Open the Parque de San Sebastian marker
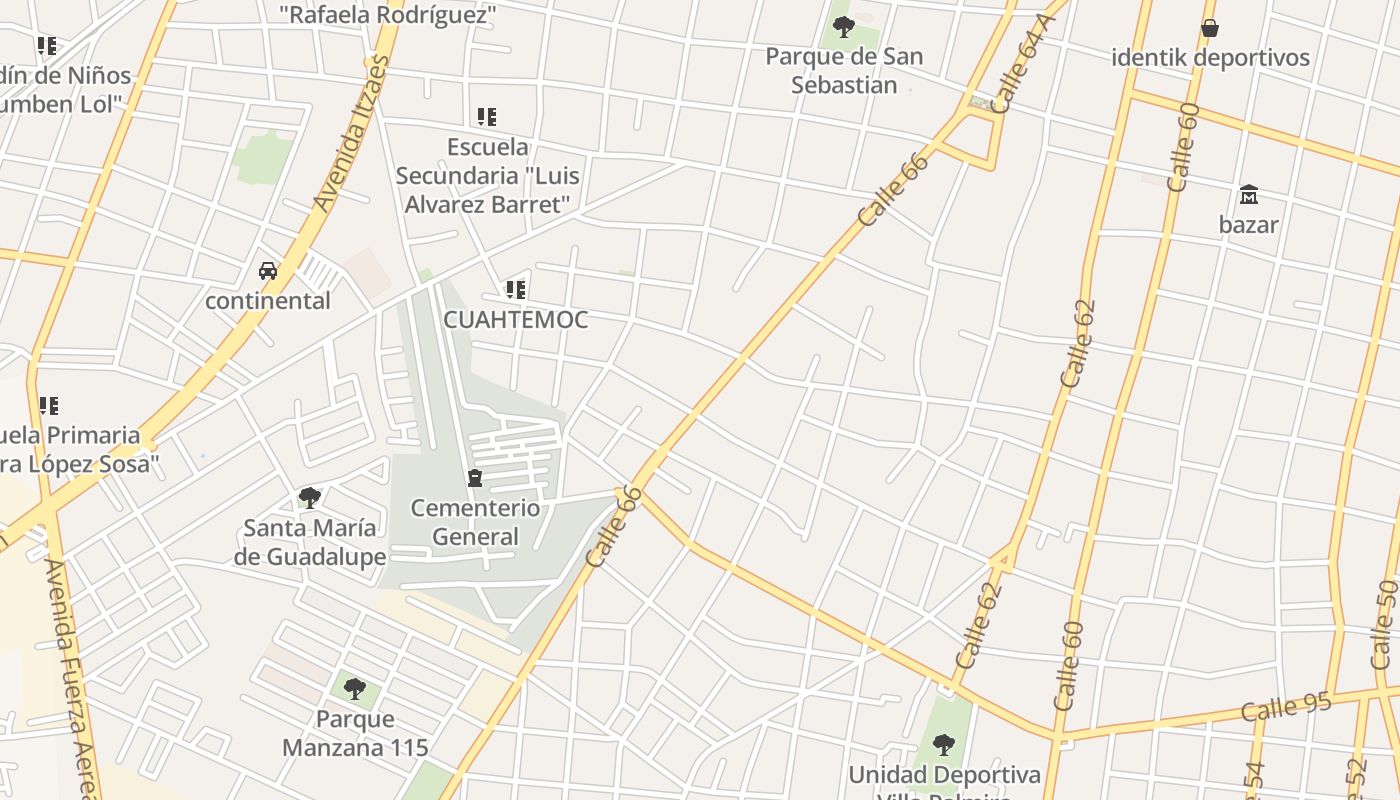The image size is (1400, 800). pyautogui.click(x=844, y=27)
